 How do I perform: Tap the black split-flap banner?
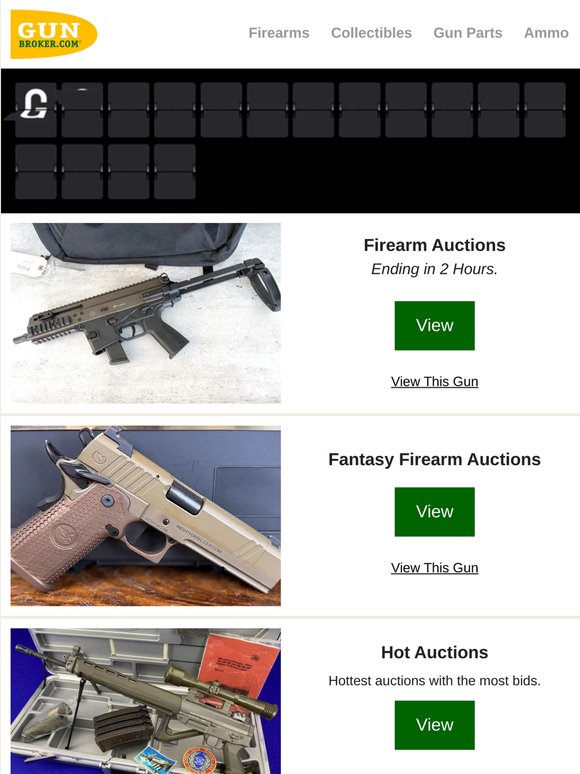[290, 141]
